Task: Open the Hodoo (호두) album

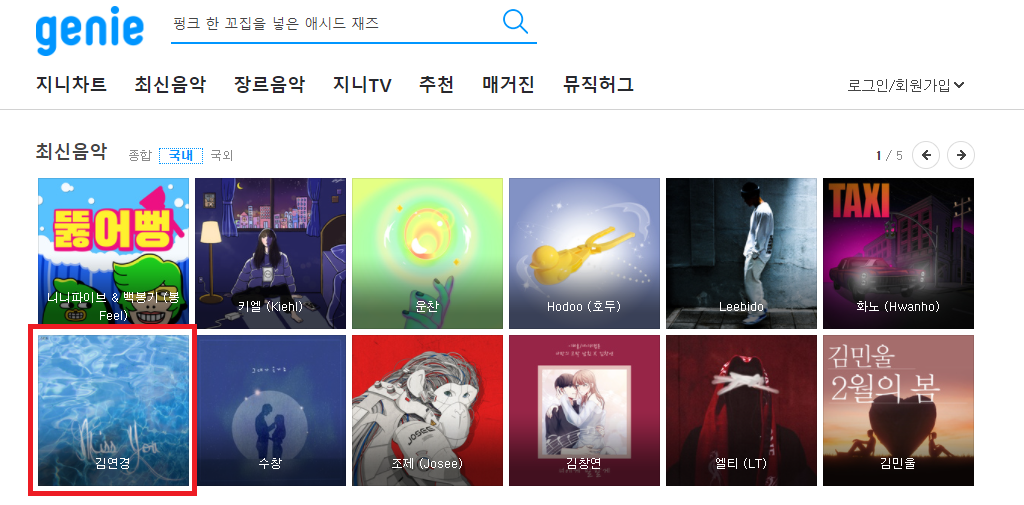Action: pyautogui.click(x=584, y=253)
